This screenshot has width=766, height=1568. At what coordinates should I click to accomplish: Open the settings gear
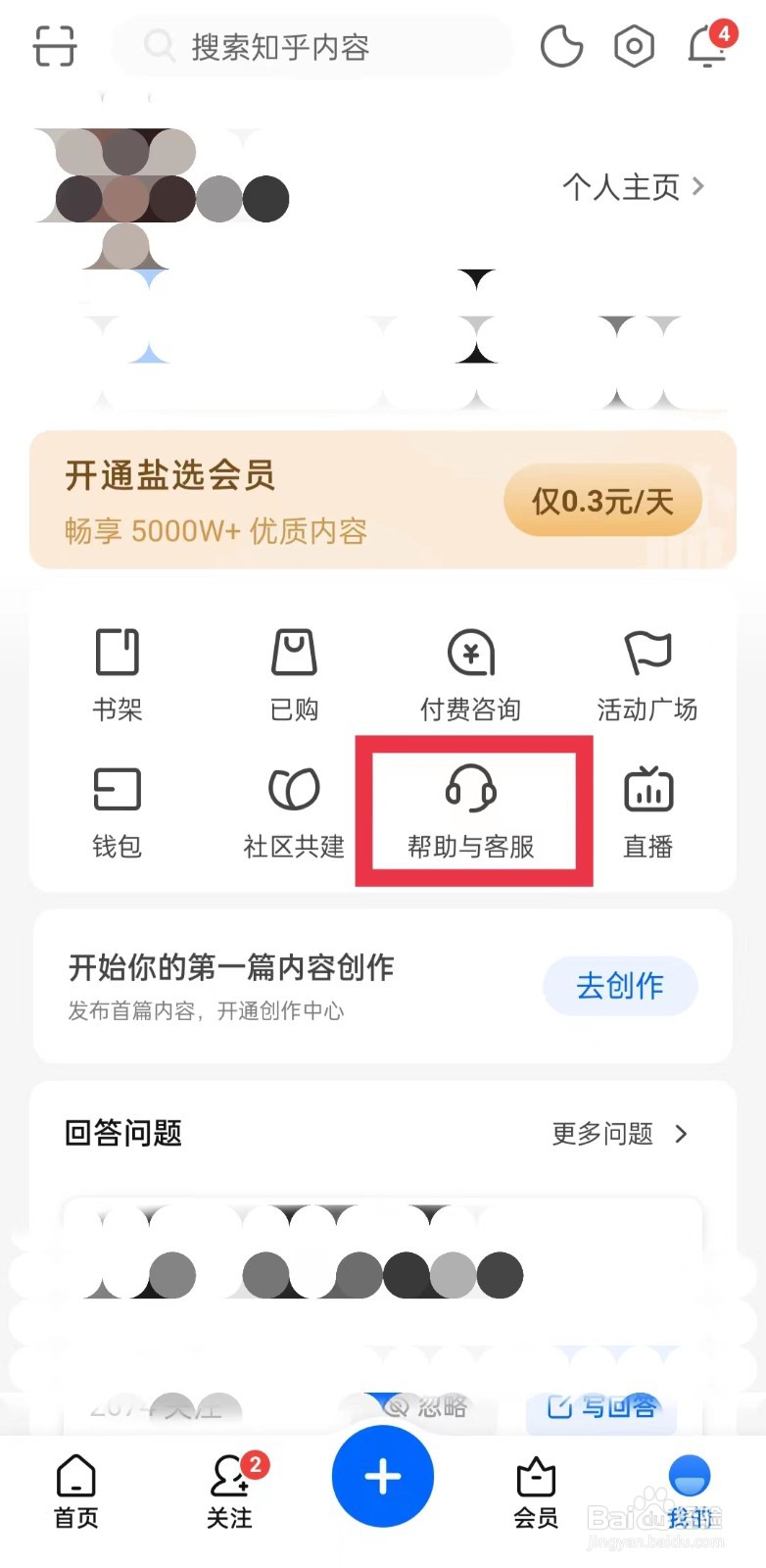click(633, 46)
